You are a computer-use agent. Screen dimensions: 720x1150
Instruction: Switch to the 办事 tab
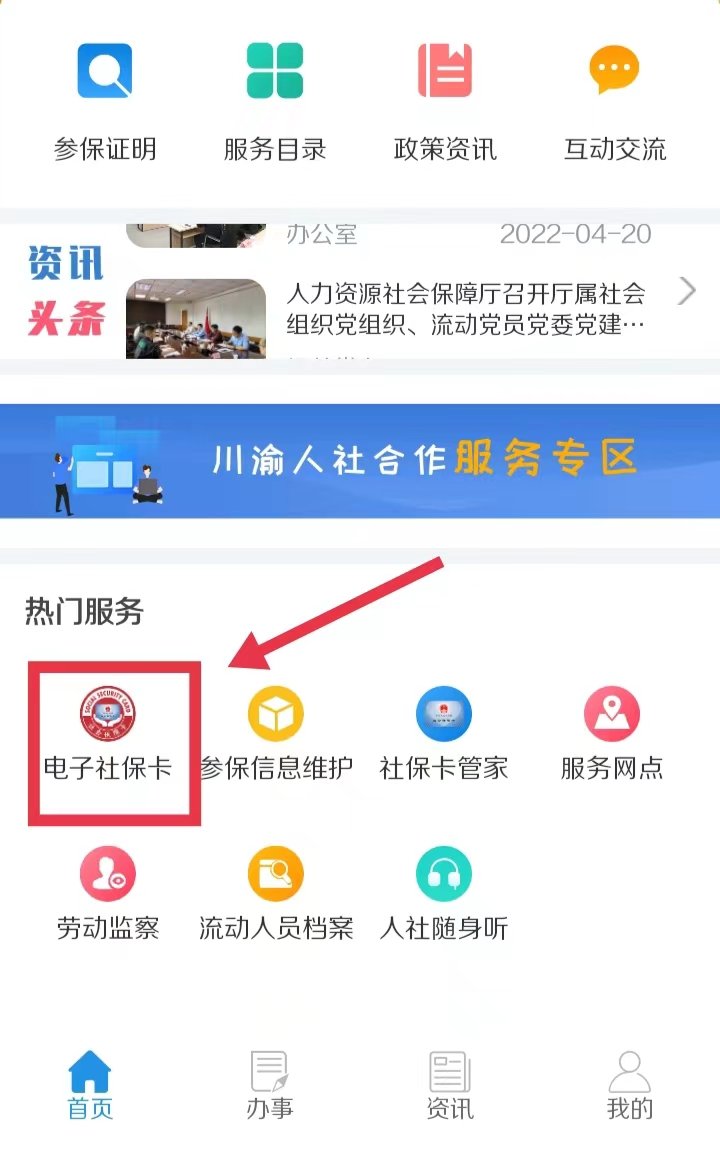[270, 1085]
